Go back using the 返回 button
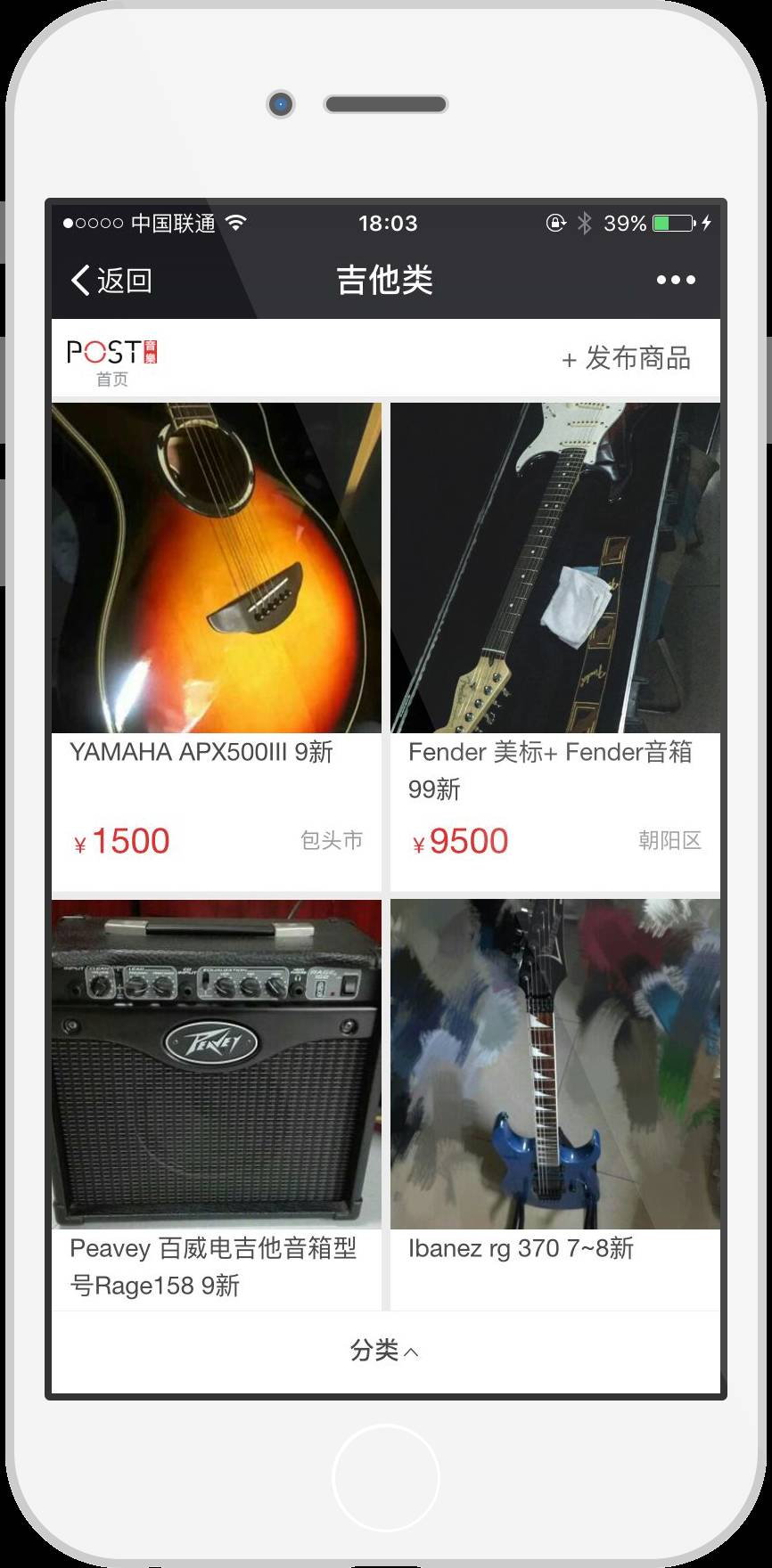This screenshot has height=1568, width=772. pos(111,281)
